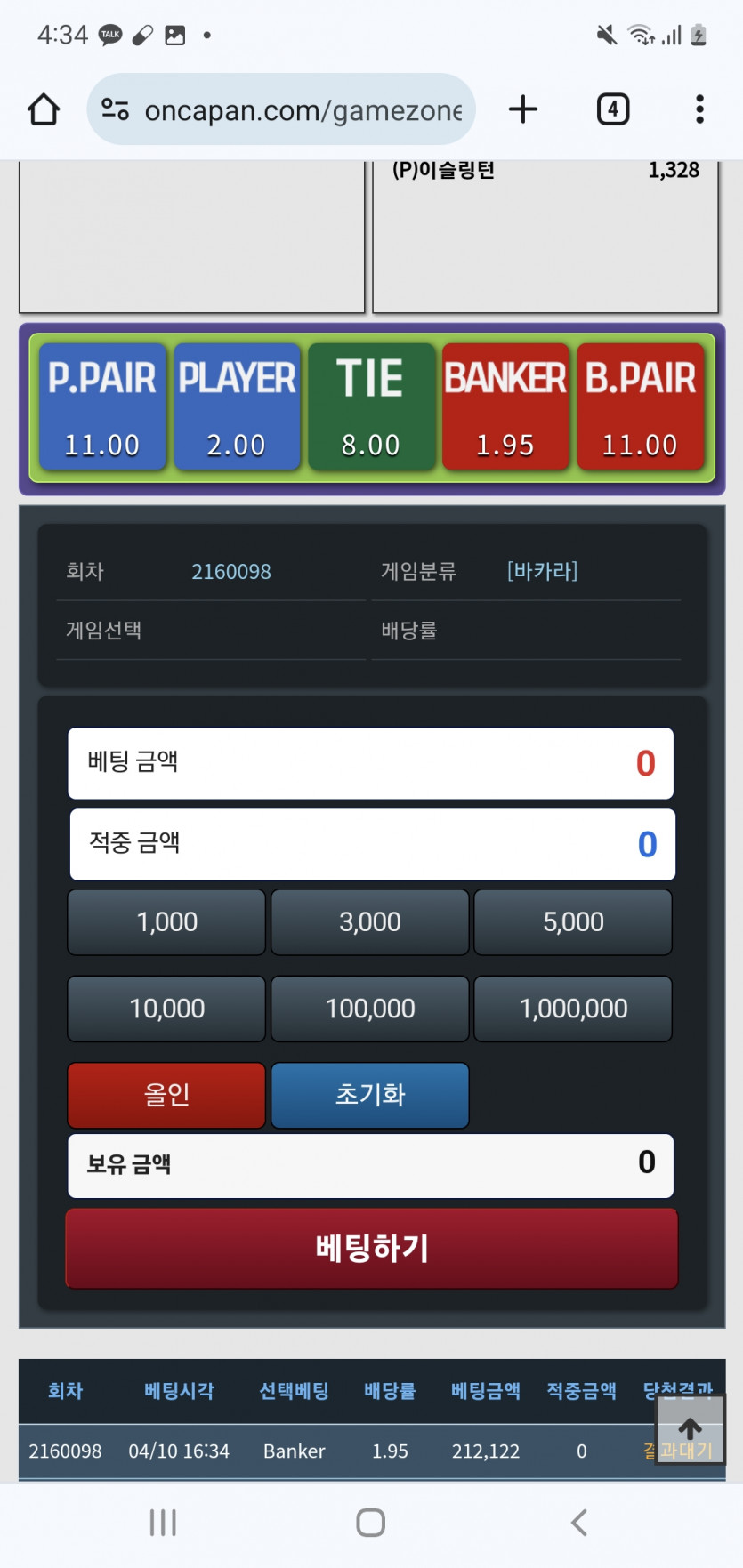This screenshot has height=1568, width=743.
Task: Open a new browser tab
Action: pos(523,109)
